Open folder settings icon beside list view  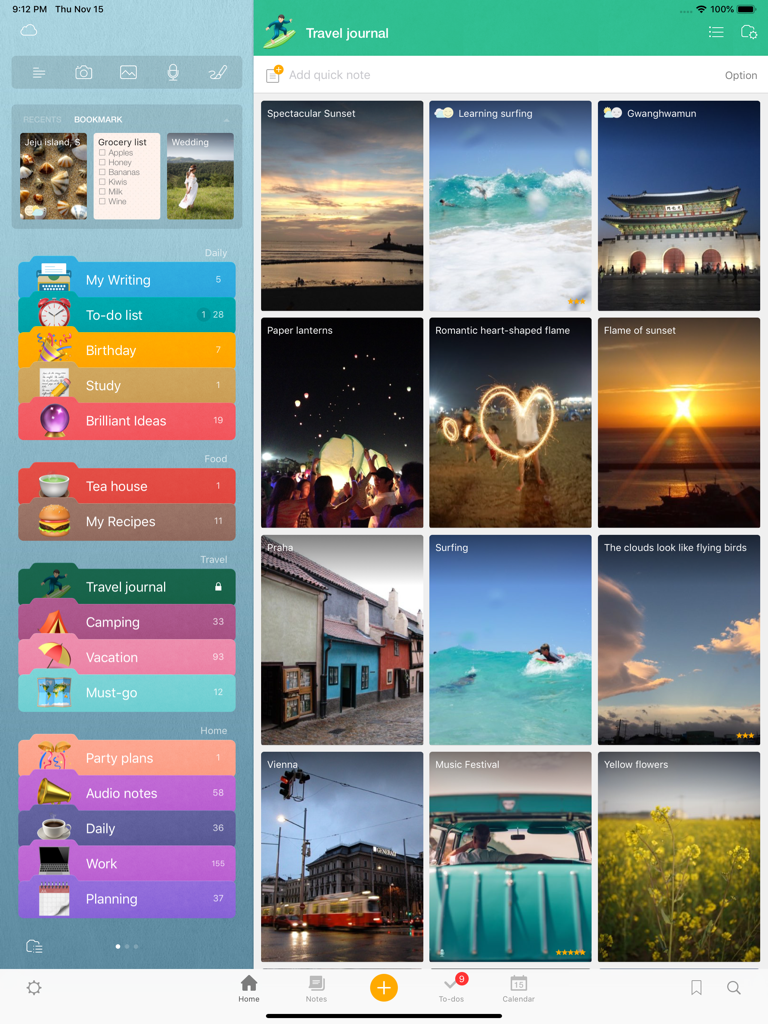[750, 31]
